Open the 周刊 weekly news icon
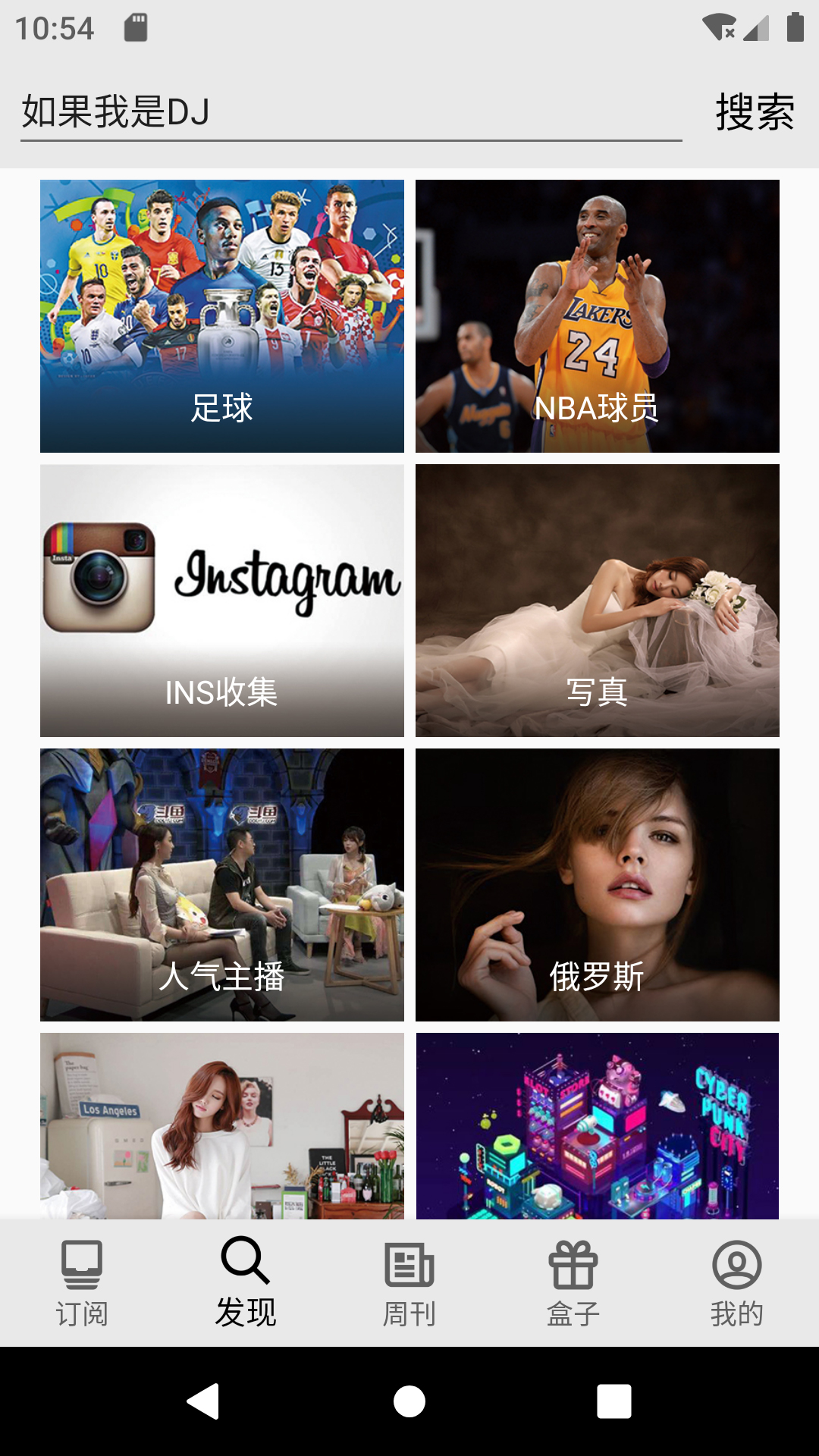Image resolution: width=819 pixels, height=1456 pixels. 409,1263
